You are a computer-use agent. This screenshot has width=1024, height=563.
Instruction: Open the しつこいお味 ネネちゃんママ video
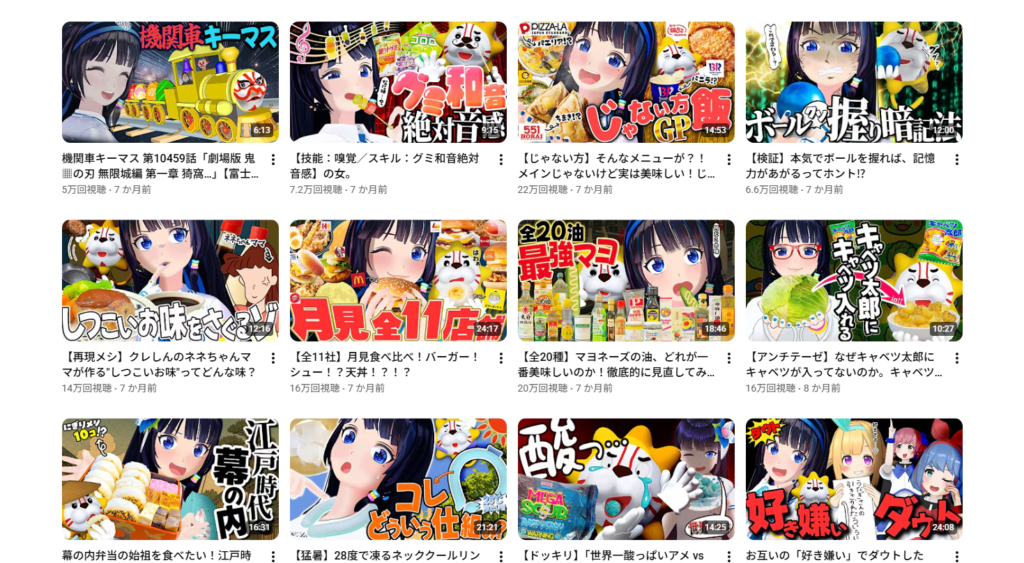coord(170,280)
